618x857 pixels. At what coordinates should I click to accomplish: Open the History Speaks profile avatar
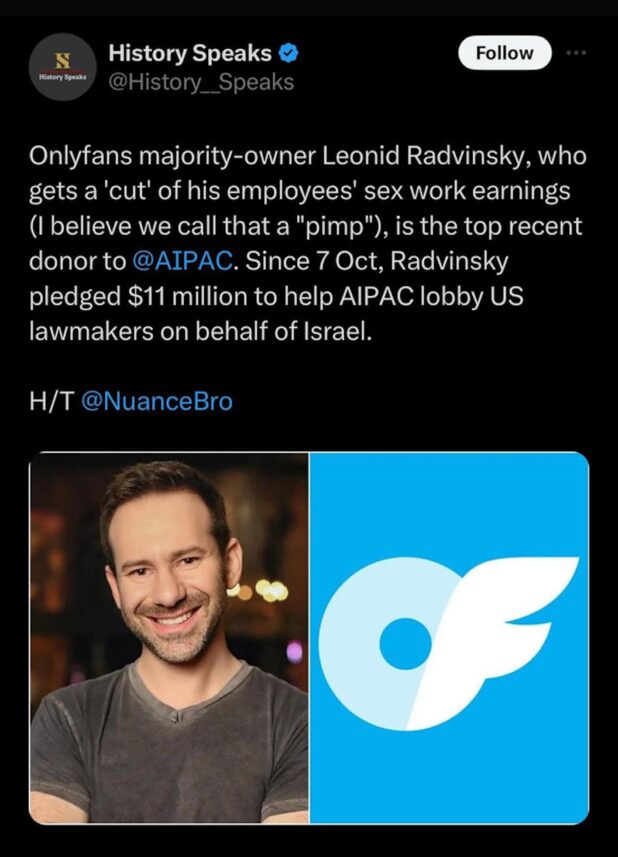click(62, 67)
